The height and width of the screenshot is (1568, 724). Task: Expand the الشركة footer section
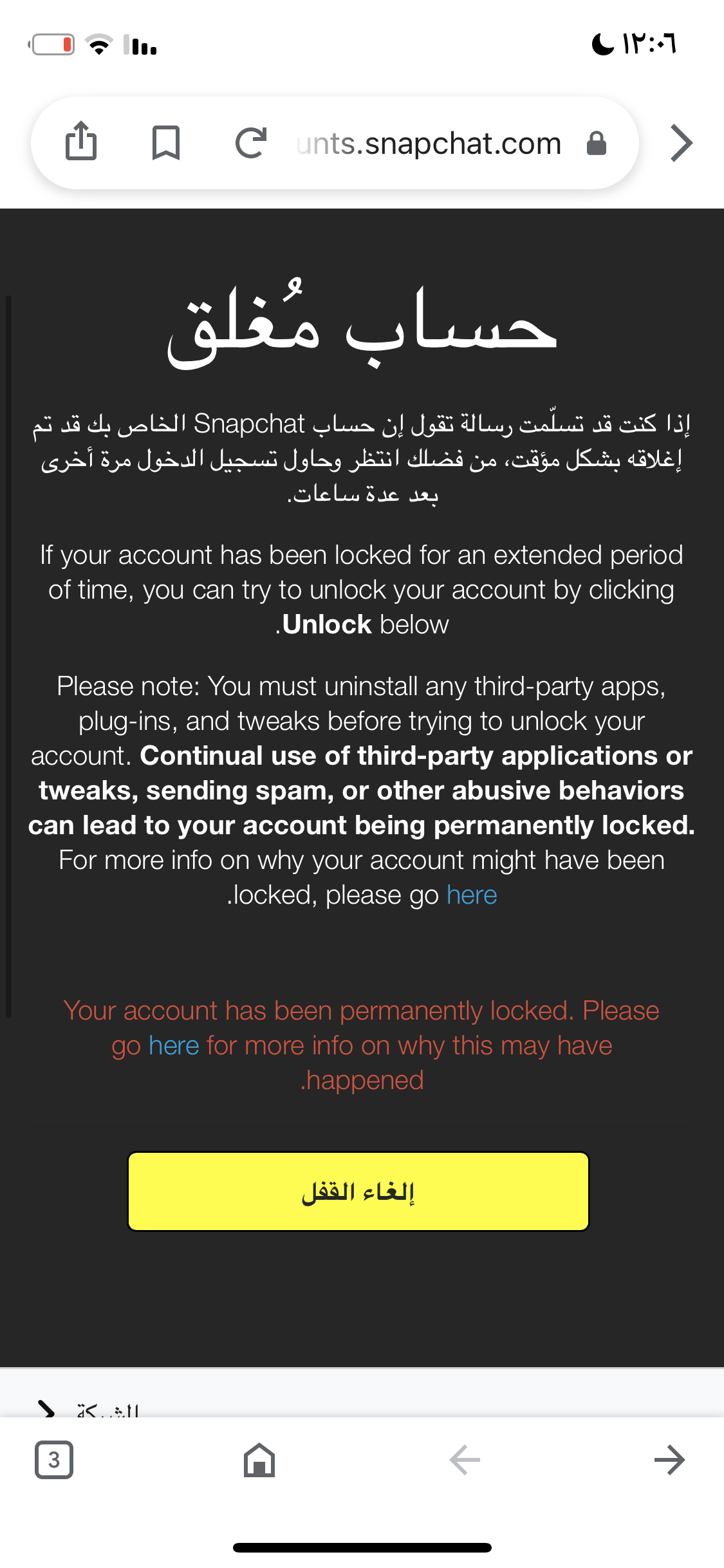click(x=90, y=1410)
